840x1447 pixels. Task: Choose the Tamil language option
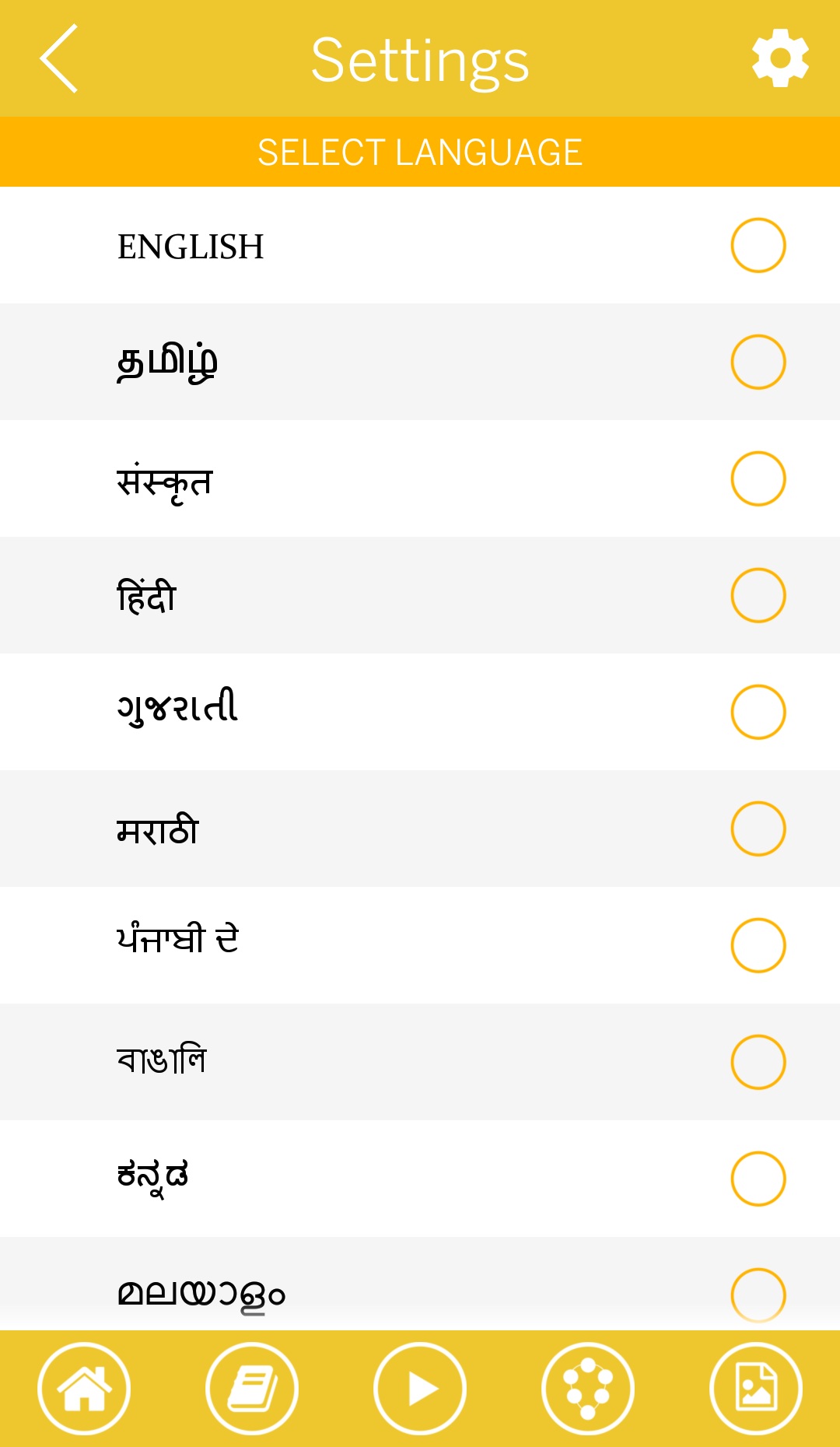click(420, 362)
